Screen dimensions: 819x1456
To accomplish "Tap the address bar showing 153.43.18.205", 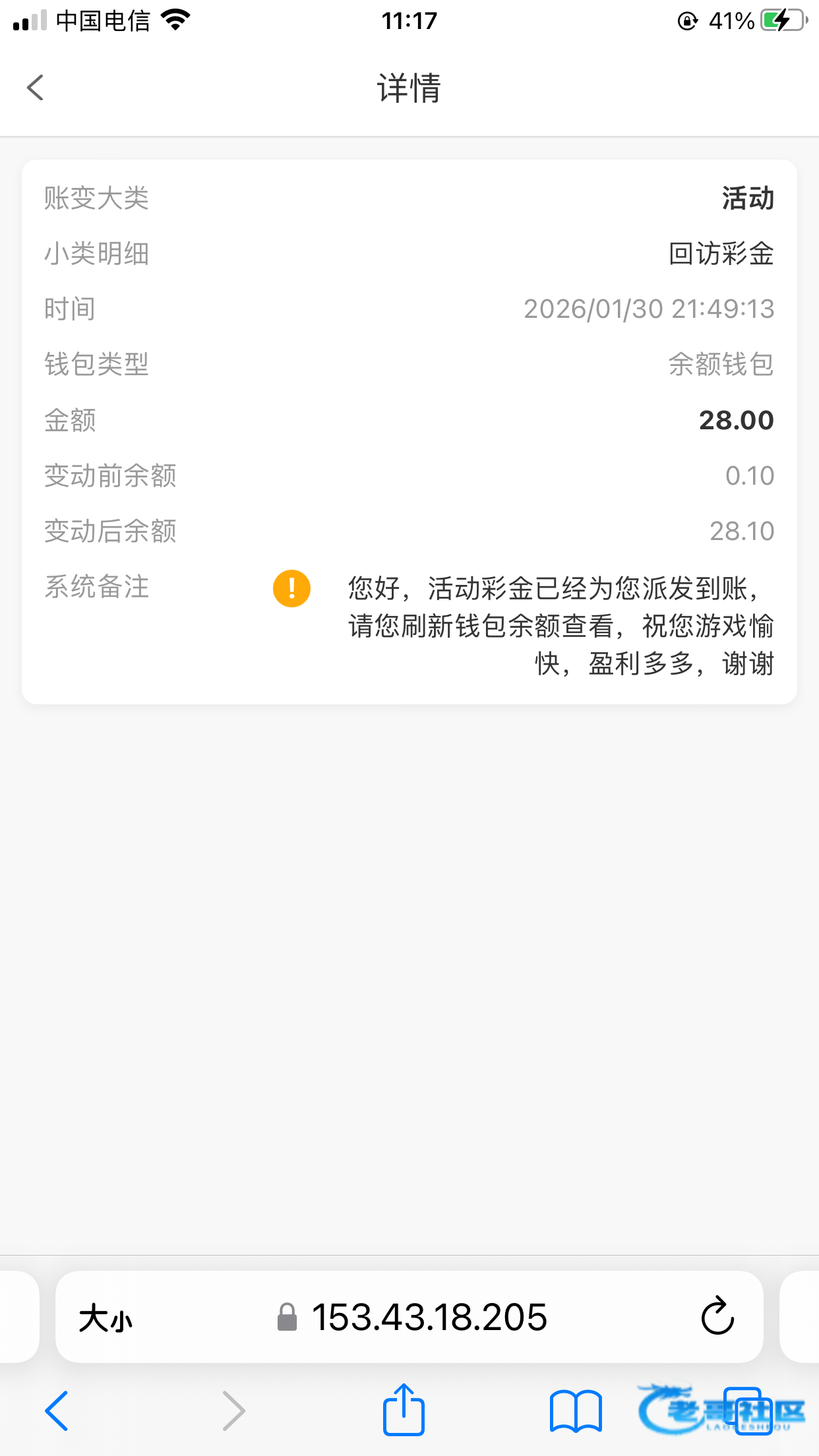I will coord(429,1318).
